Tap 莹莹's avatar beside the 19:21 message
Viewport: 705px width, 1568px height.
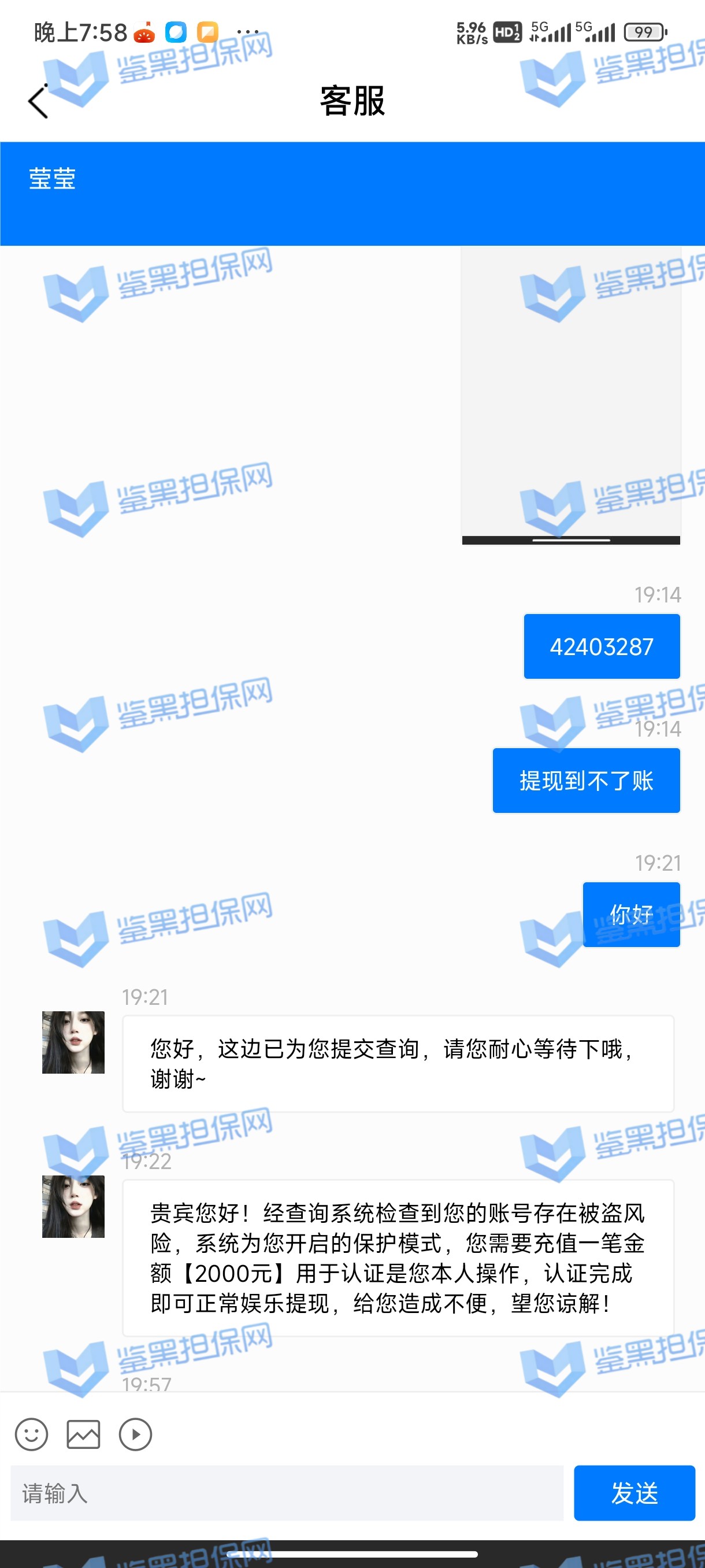tap(73, 1042)
